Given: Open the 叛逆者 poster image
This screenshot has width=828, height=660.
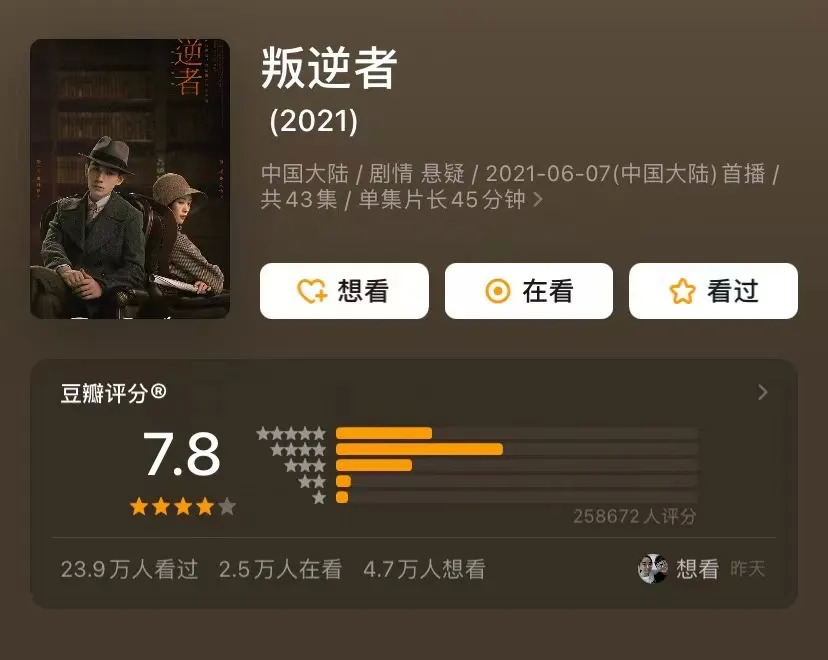Looking at the screenshot, I should click(x=130, y=179).
